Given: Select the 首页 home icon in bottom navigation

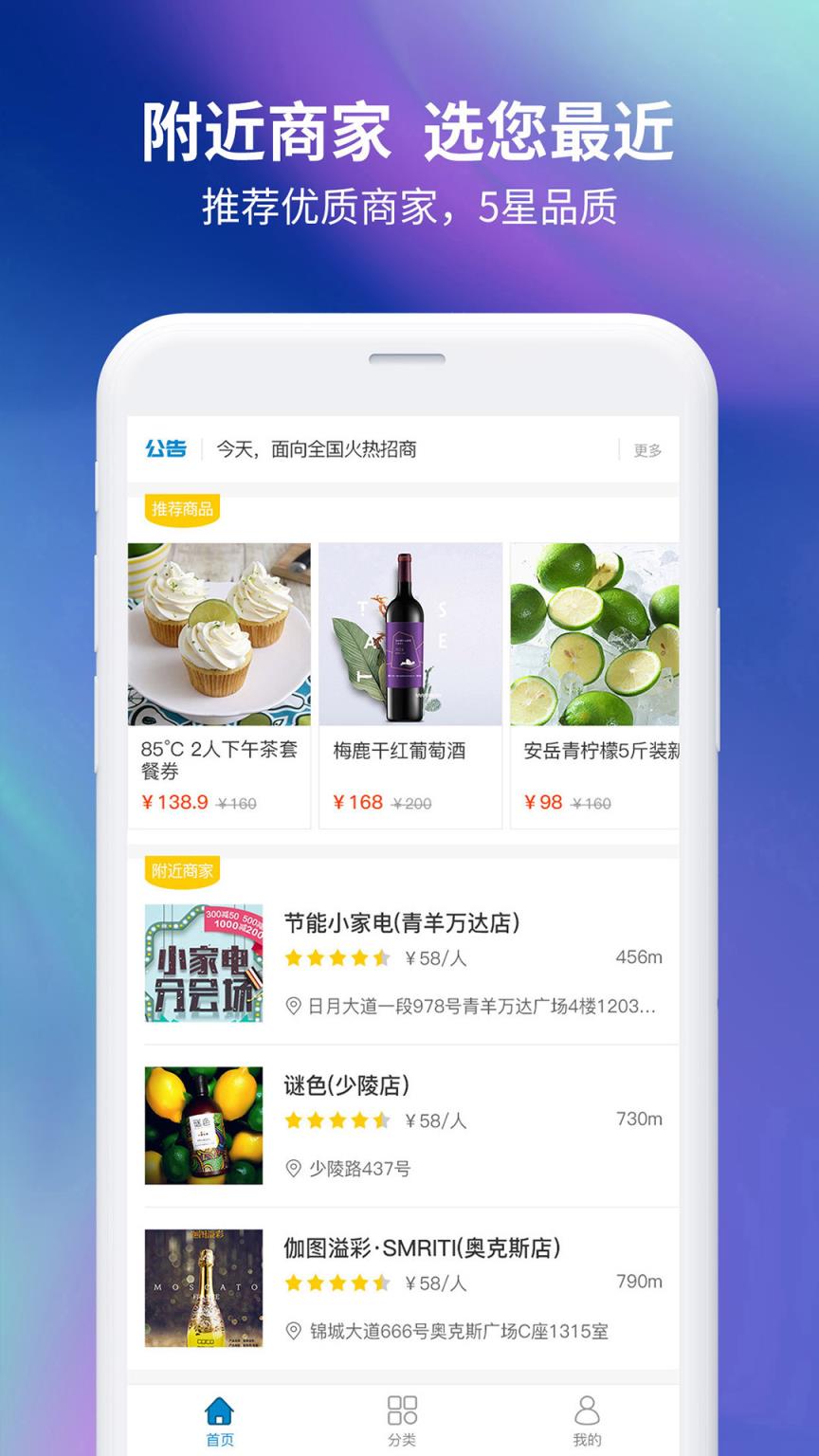Looking at the screenshot, I should (x=219, y=1410).
